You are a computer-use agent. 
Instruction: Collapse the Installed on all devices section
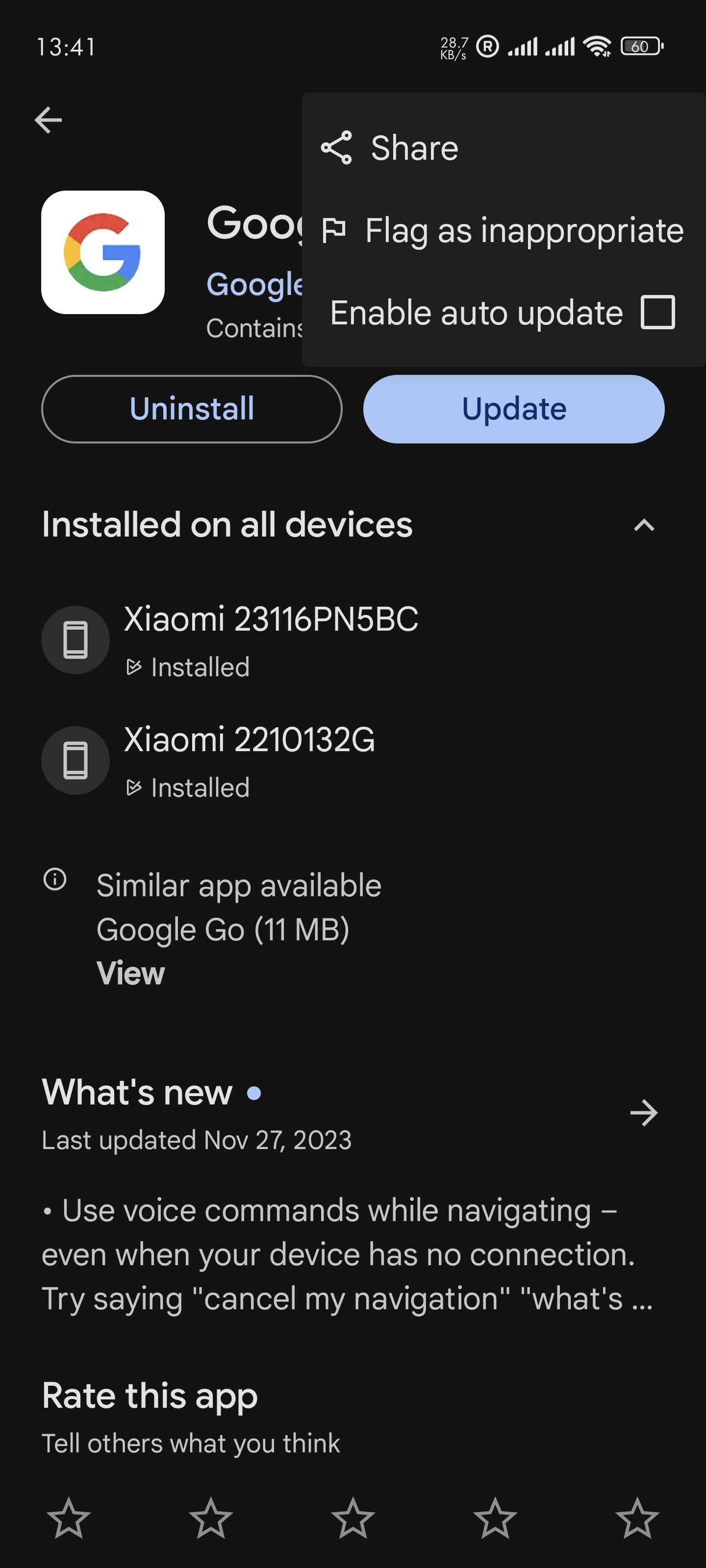644,525
